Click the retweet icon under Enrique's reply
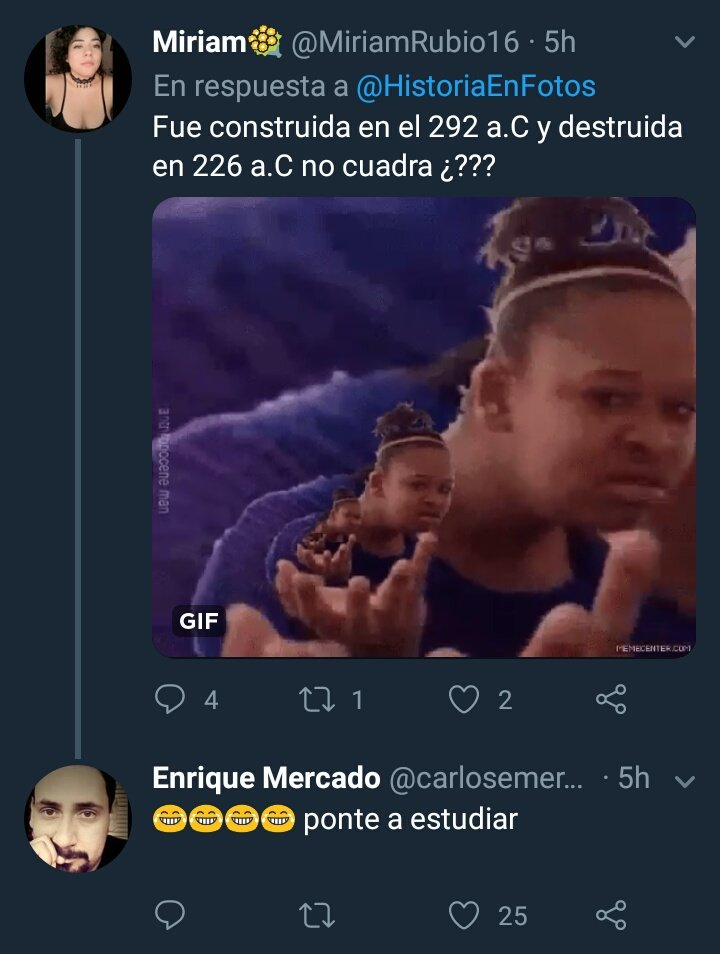 point(317,913)
